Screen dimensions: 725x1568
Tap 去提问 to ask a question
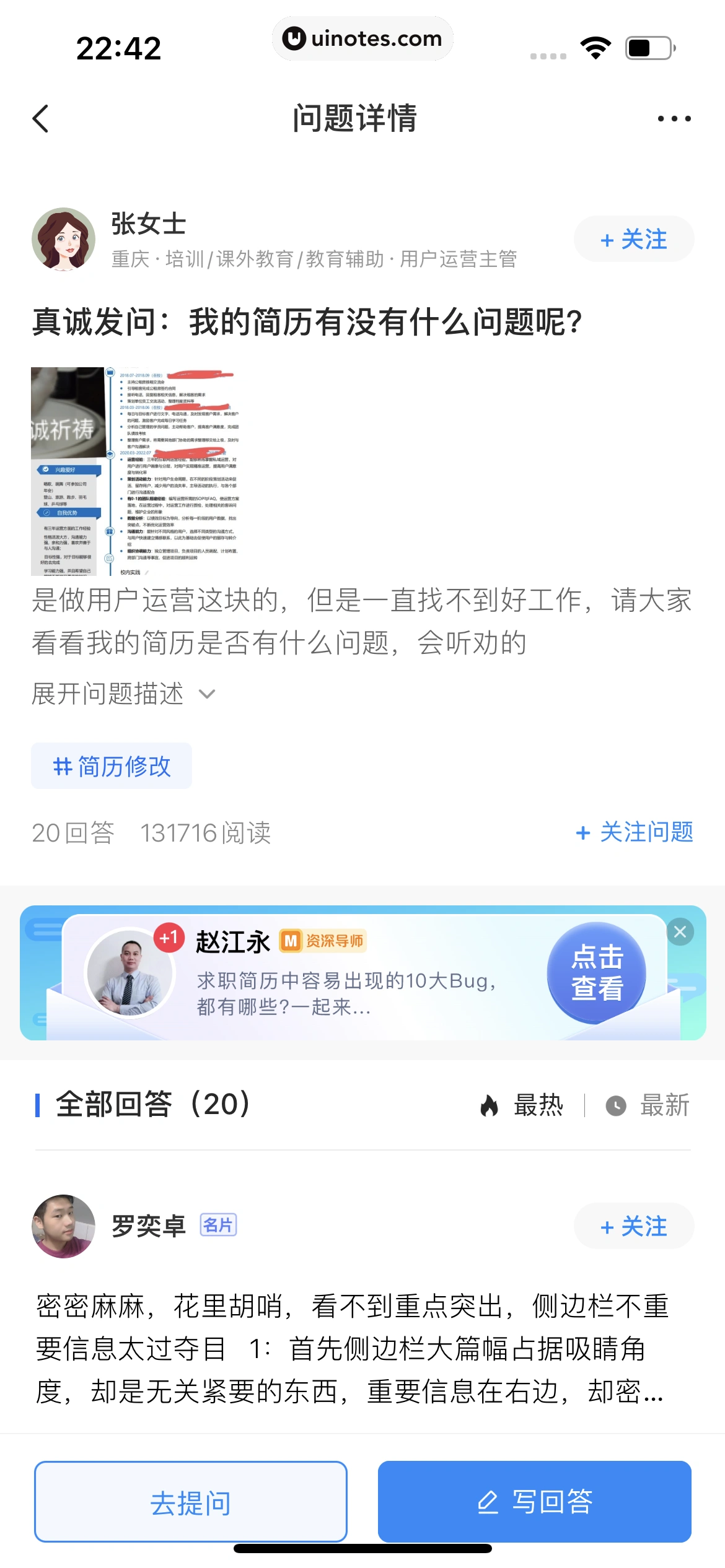point(191,1502)
